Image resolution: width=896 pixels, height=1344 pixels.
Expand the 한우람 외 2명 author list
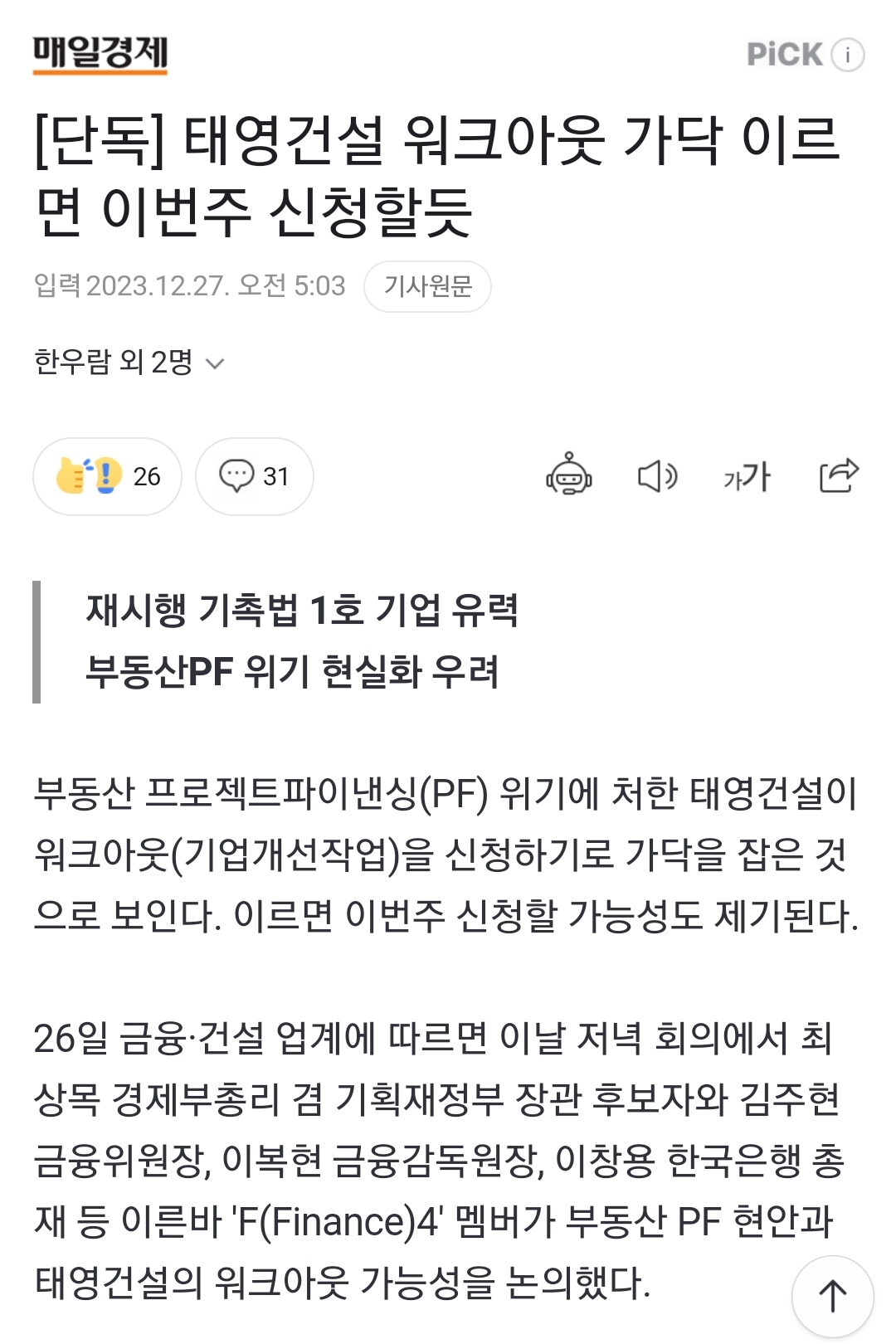coord(129,362)
